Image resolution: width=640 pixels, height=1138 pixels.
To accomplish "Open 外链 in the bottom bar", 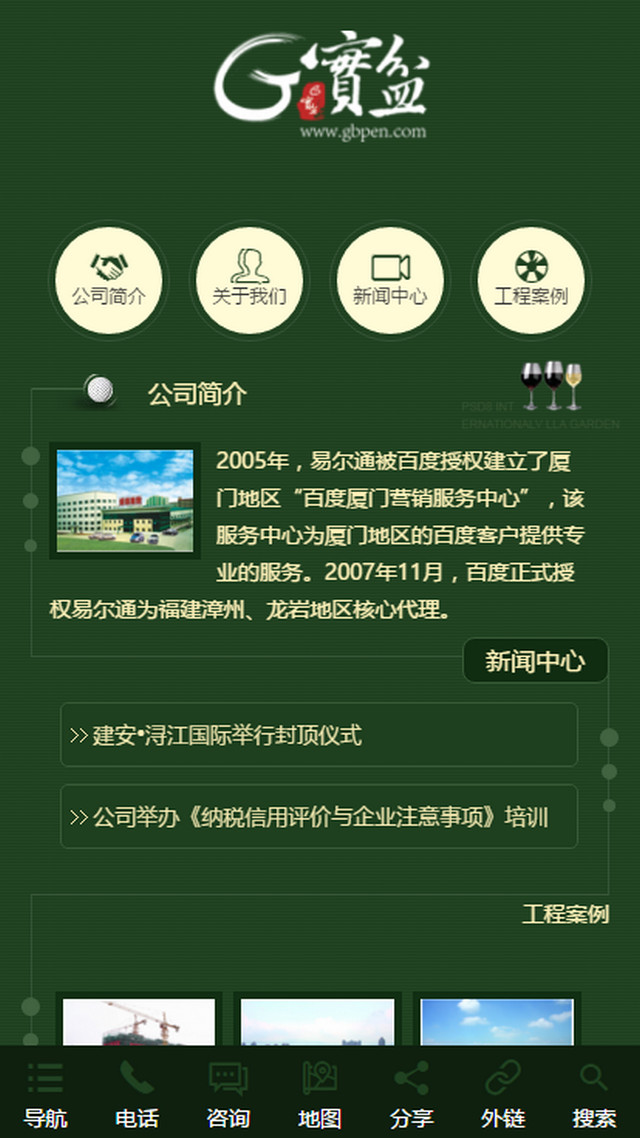I will pyautogui.click(x=503, y=1093).
